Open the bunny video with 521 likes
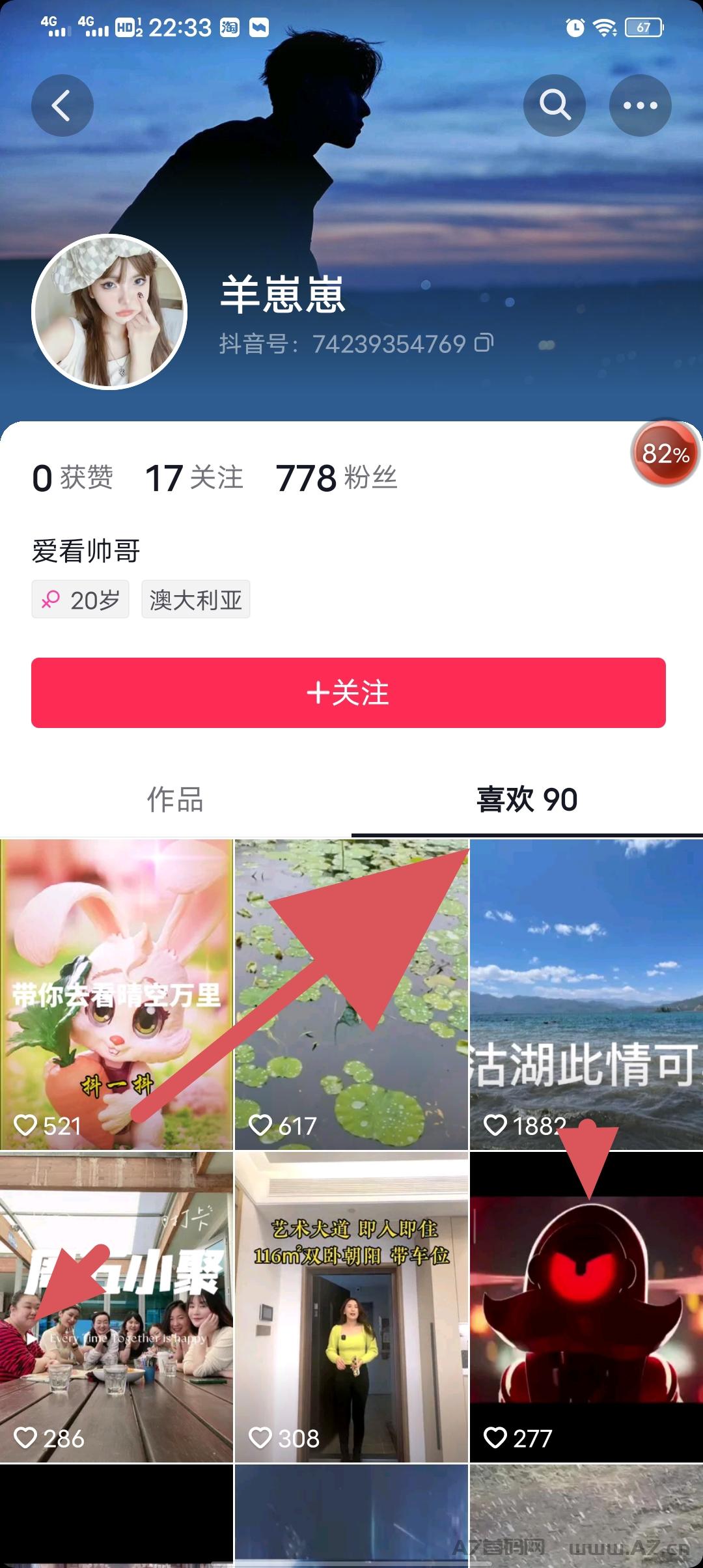This screenshot has height=1568, width=703. (117, 994)
